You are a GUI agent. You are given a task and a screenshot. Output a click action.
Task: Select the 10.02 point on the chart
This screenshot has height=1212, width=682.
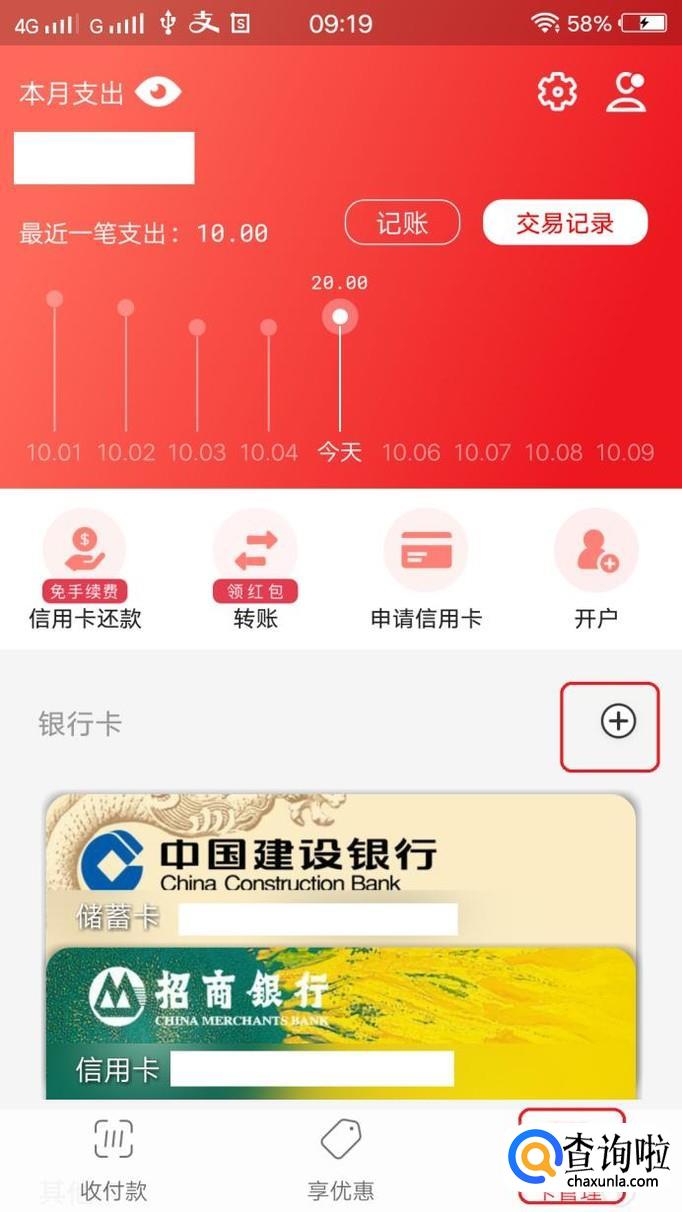coord(126,308)
